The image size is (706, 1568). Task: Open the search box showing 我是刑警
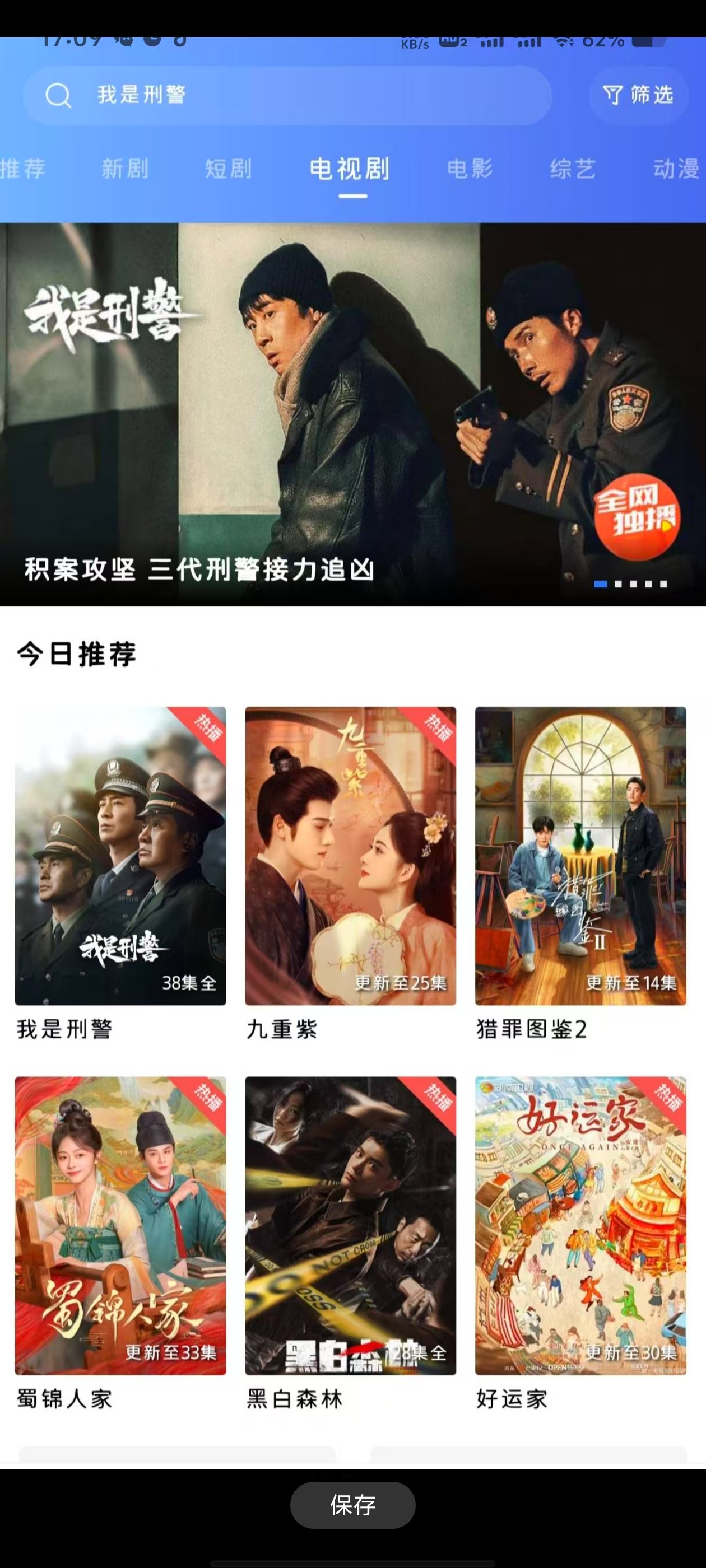point(286,96)
